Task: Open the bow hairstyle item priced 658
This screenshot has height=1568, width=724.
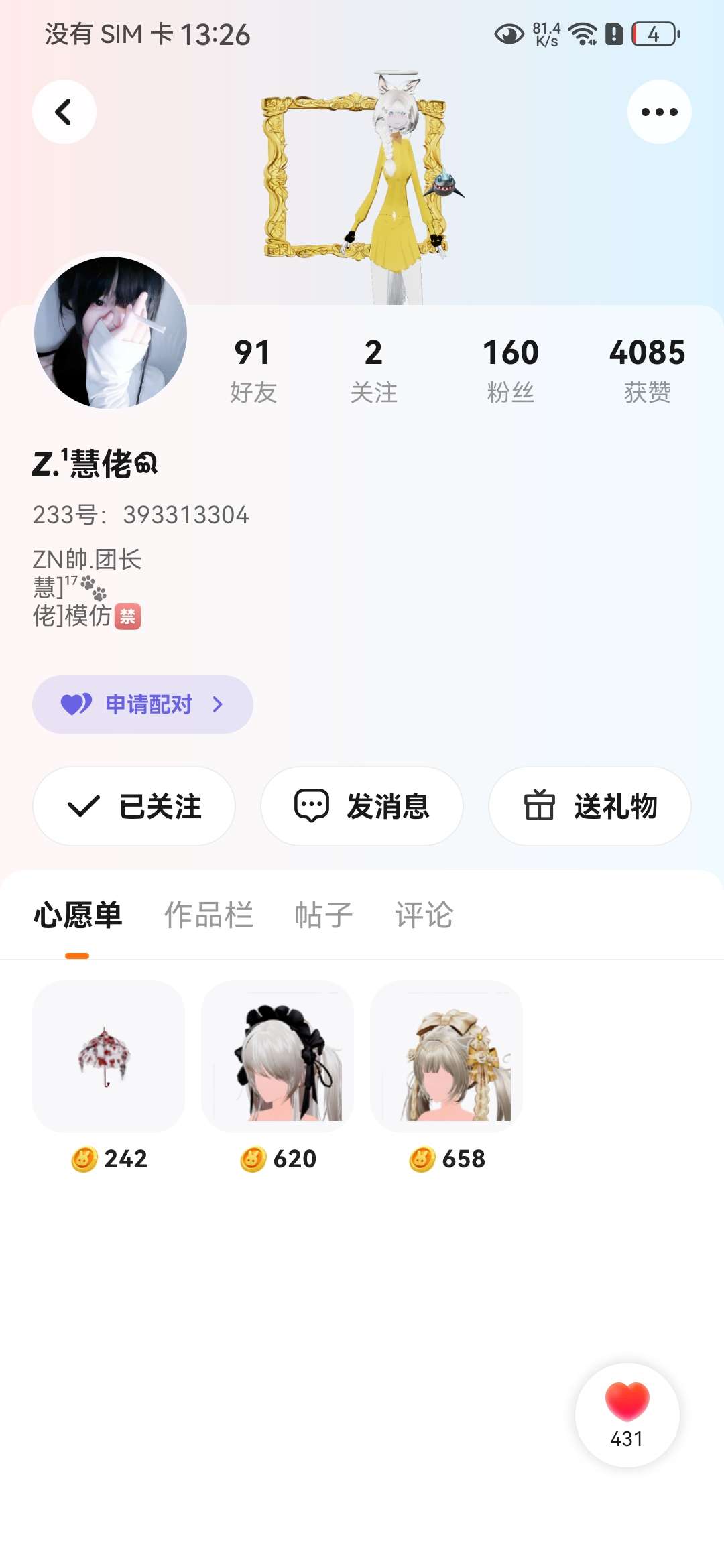Action: (x=446, y=1057)
